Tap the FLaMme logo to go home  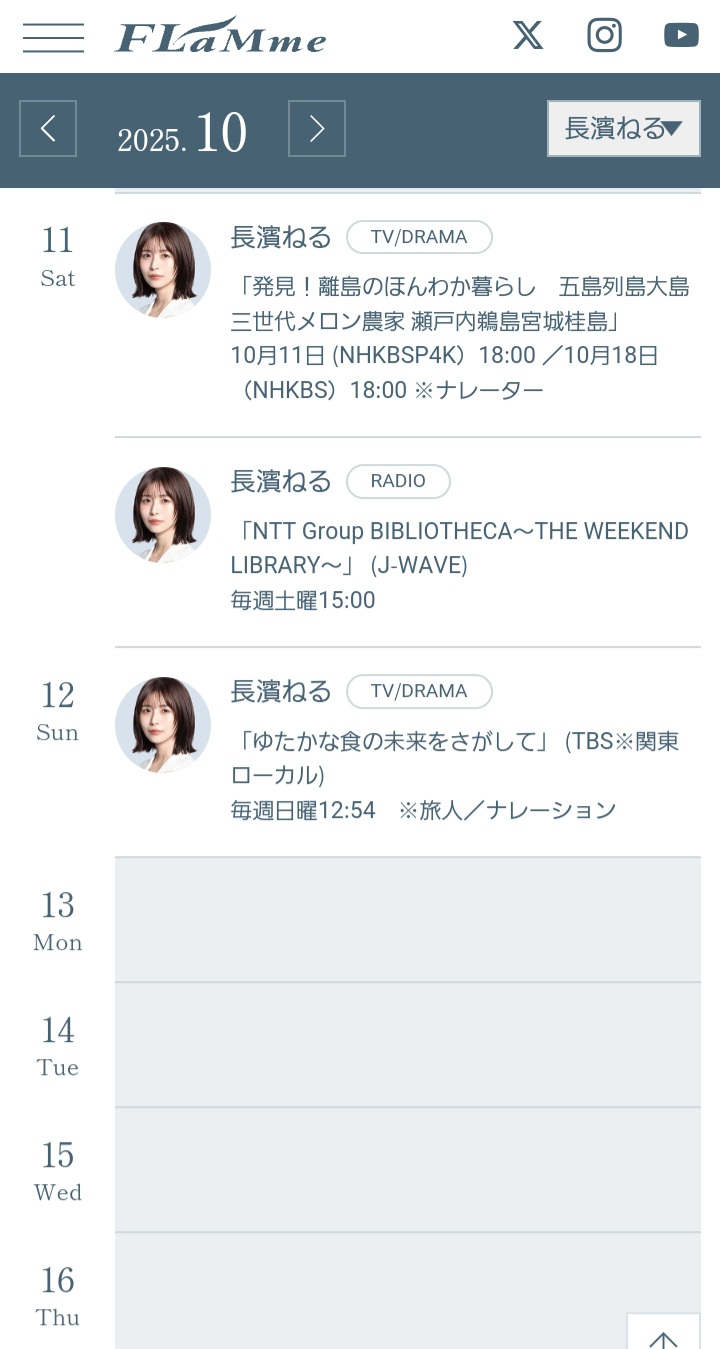221,37
